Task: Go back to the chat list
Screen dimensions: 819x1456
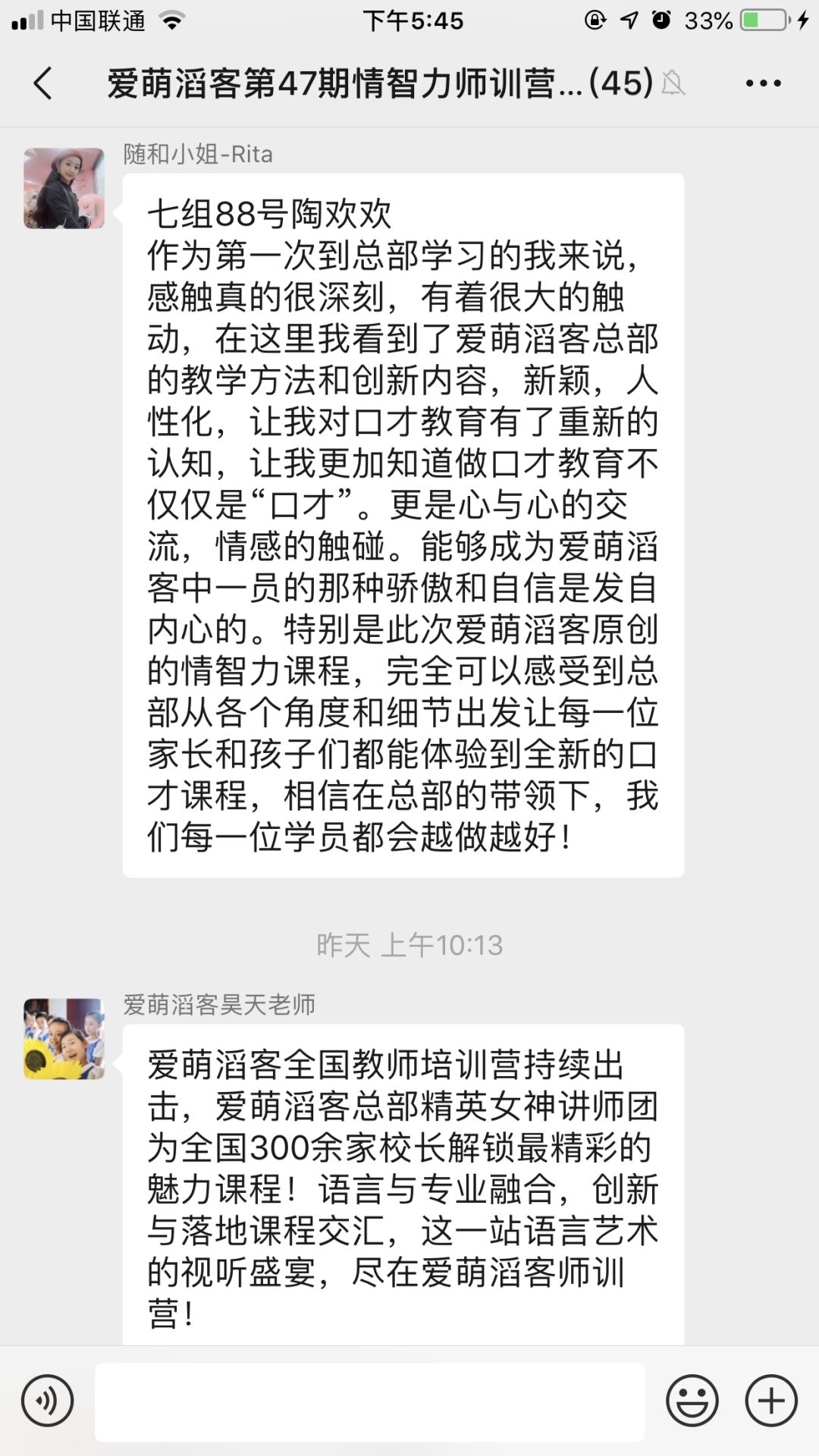Action: (43, 83)
